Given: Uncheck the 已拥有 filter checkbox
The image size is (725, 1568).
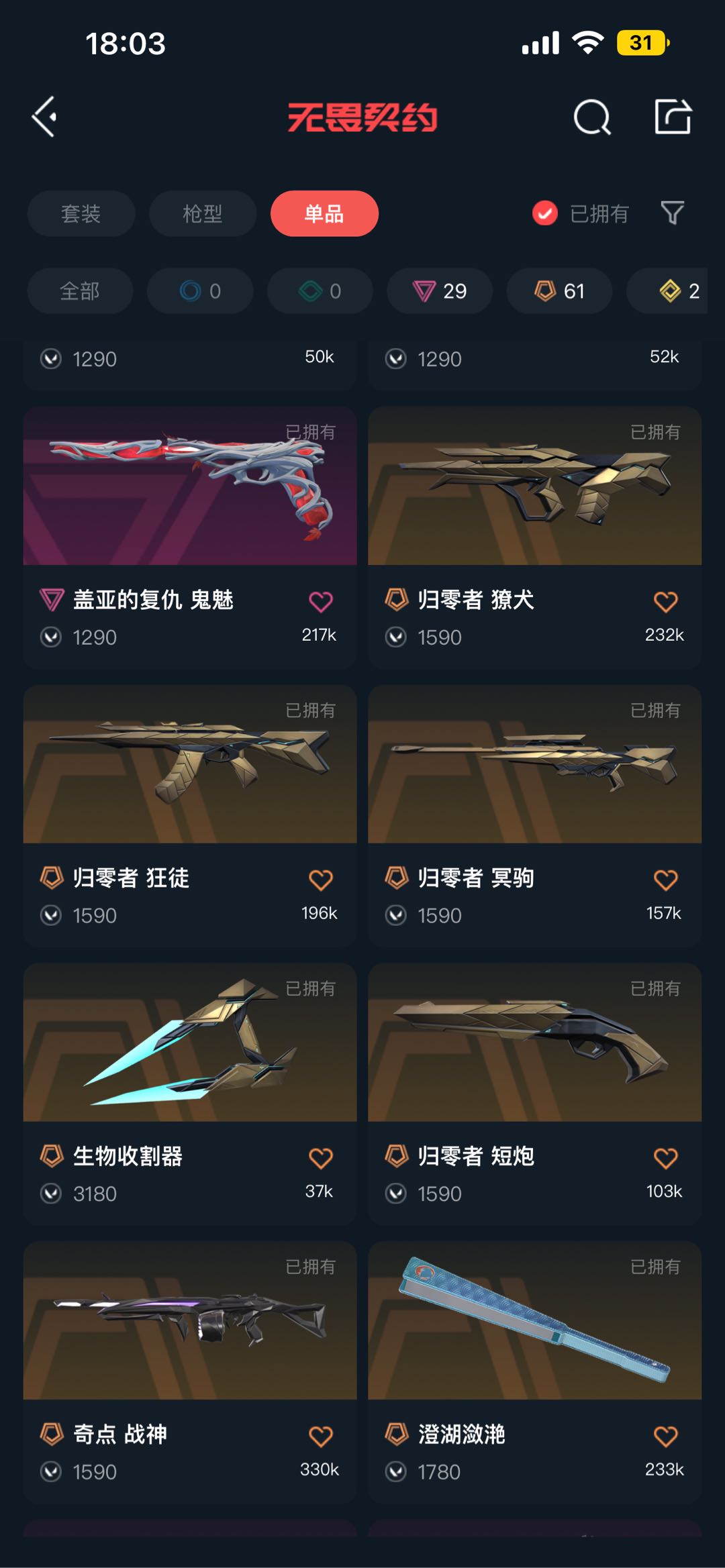Looking at the screenshot, I should [x=544, y=213].
